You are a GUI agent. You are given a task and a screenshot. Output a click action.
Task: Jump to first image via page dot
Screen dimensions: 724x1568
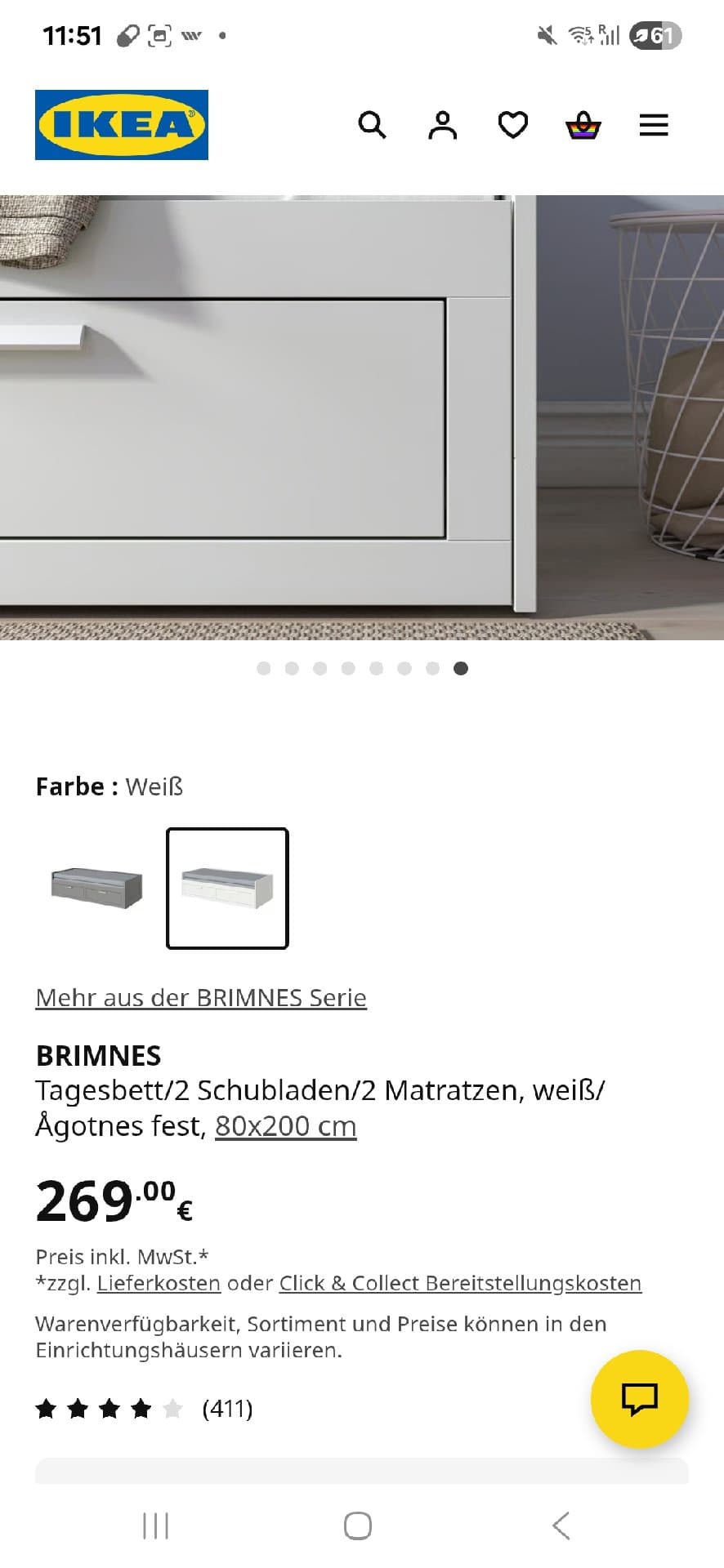coord(263,668)
